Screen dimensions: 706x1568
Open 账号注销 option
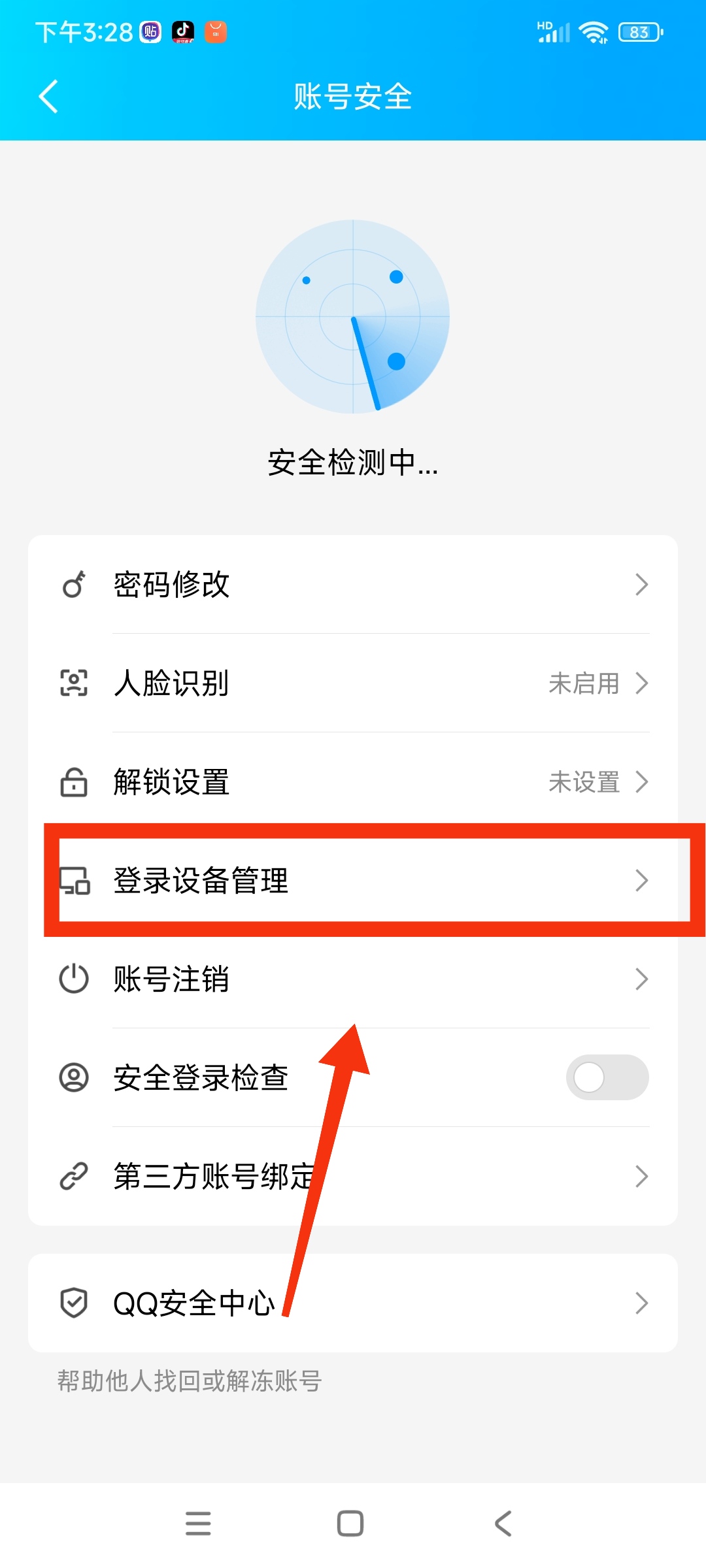[353, 979]
